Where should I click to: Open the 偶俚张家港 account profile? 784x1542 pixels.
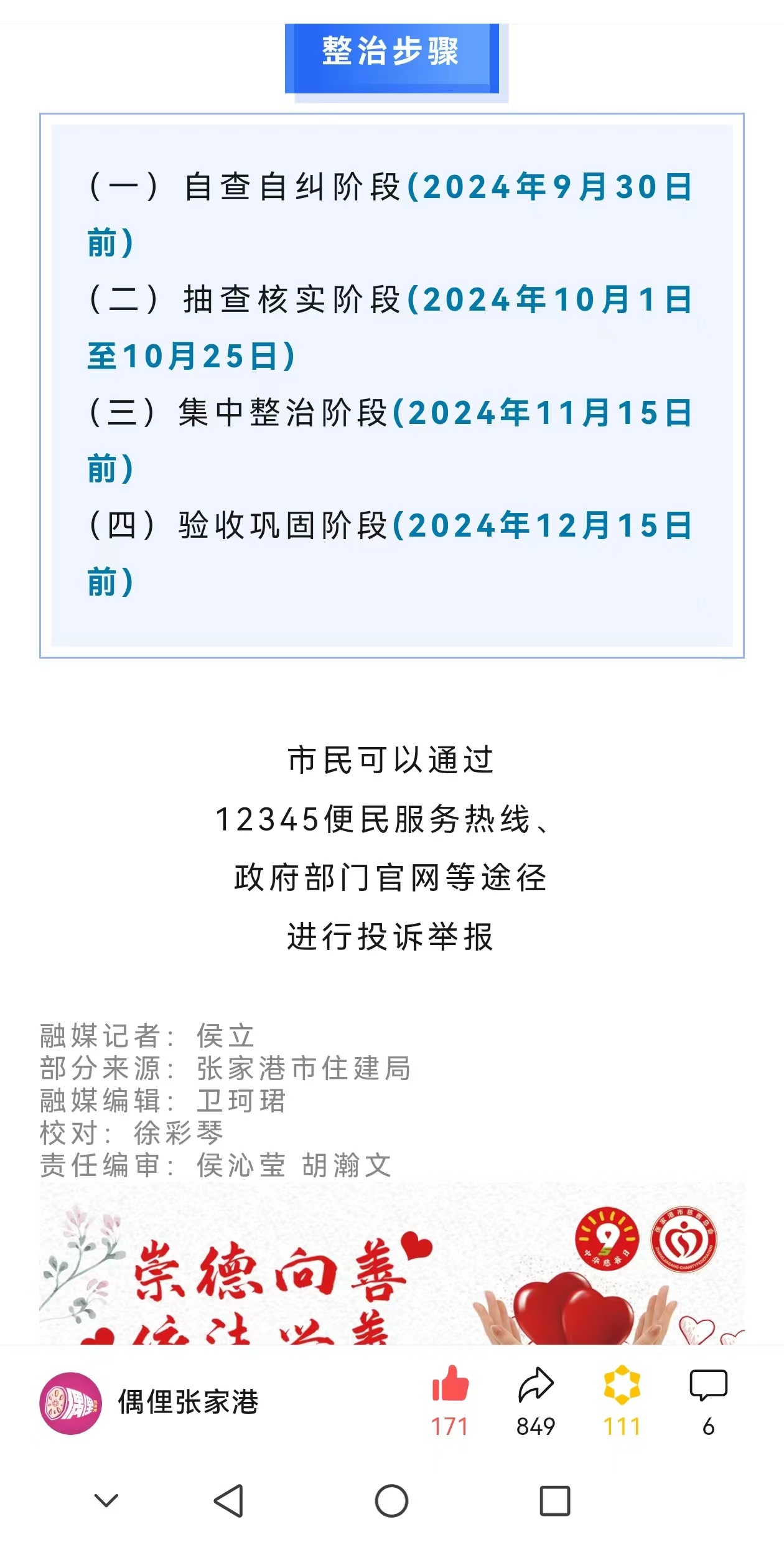tap(149, 1403)
